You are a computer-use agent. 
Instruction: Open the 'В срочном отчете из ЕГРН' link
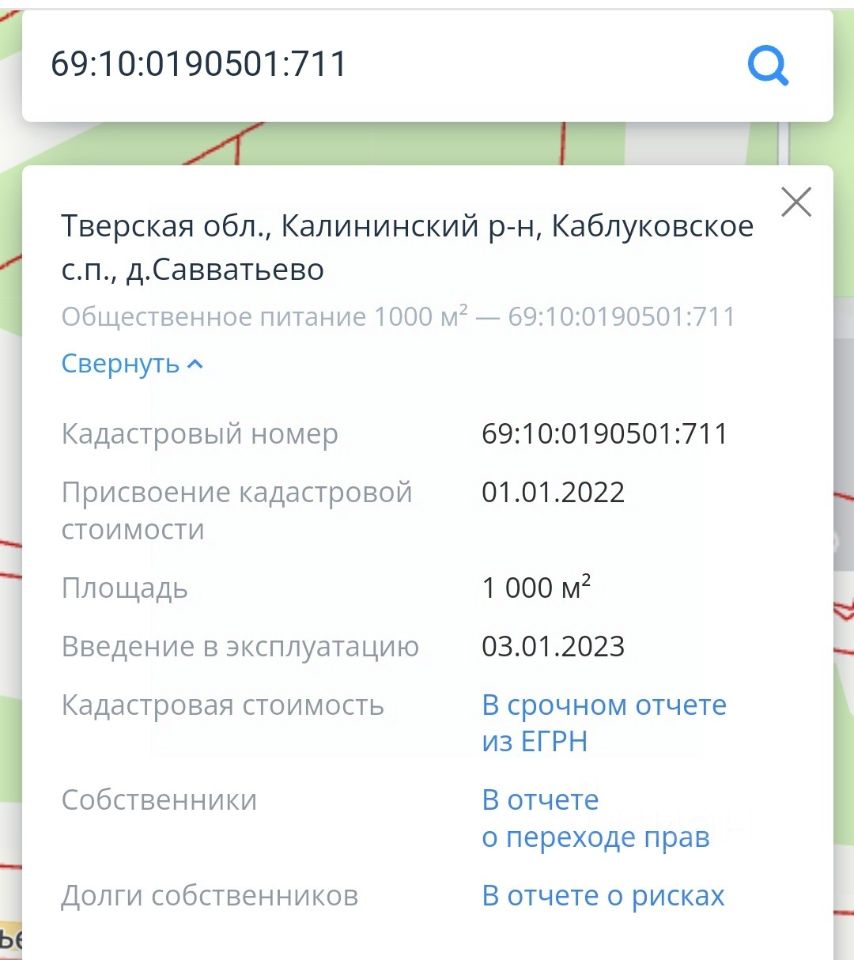(603, 723)
